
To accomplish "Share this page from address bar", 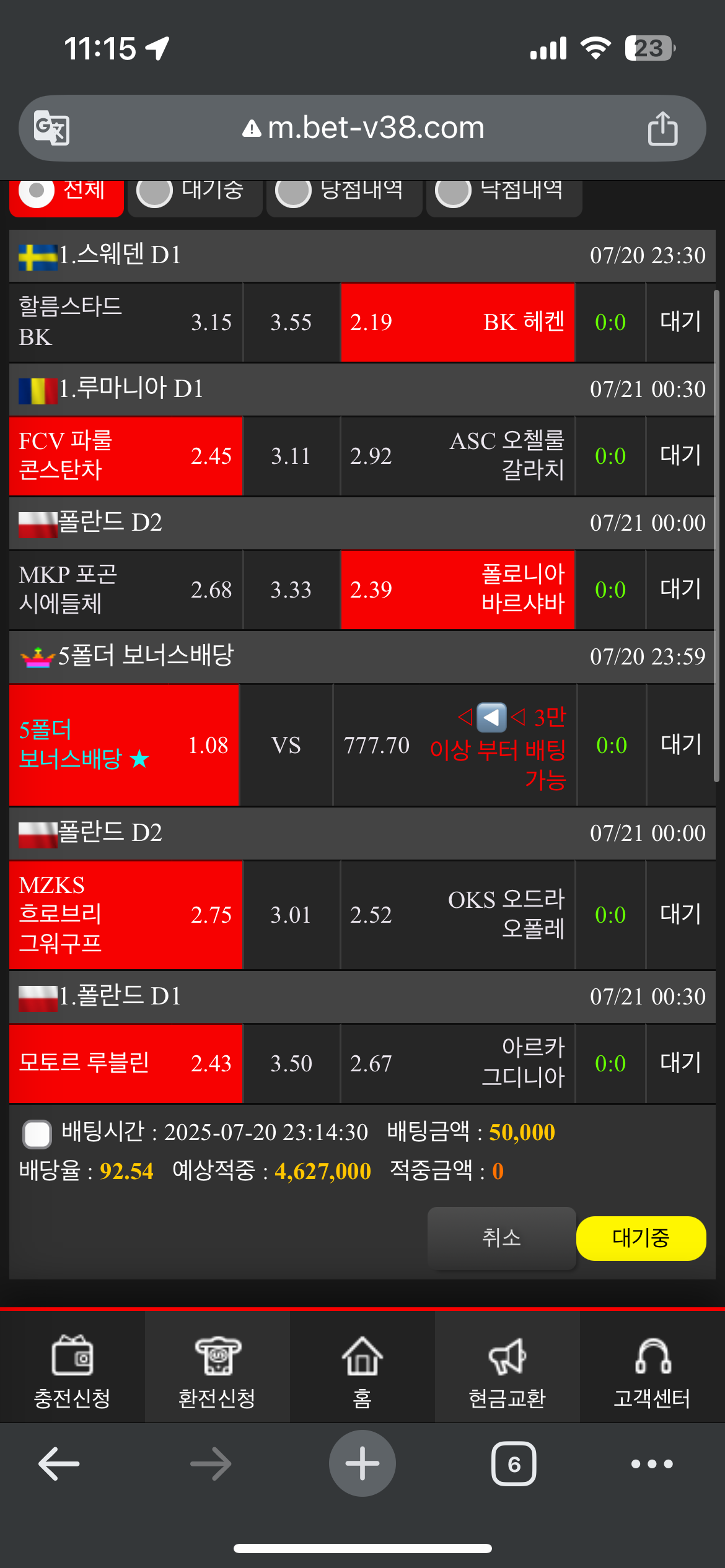I will [662, 129].
